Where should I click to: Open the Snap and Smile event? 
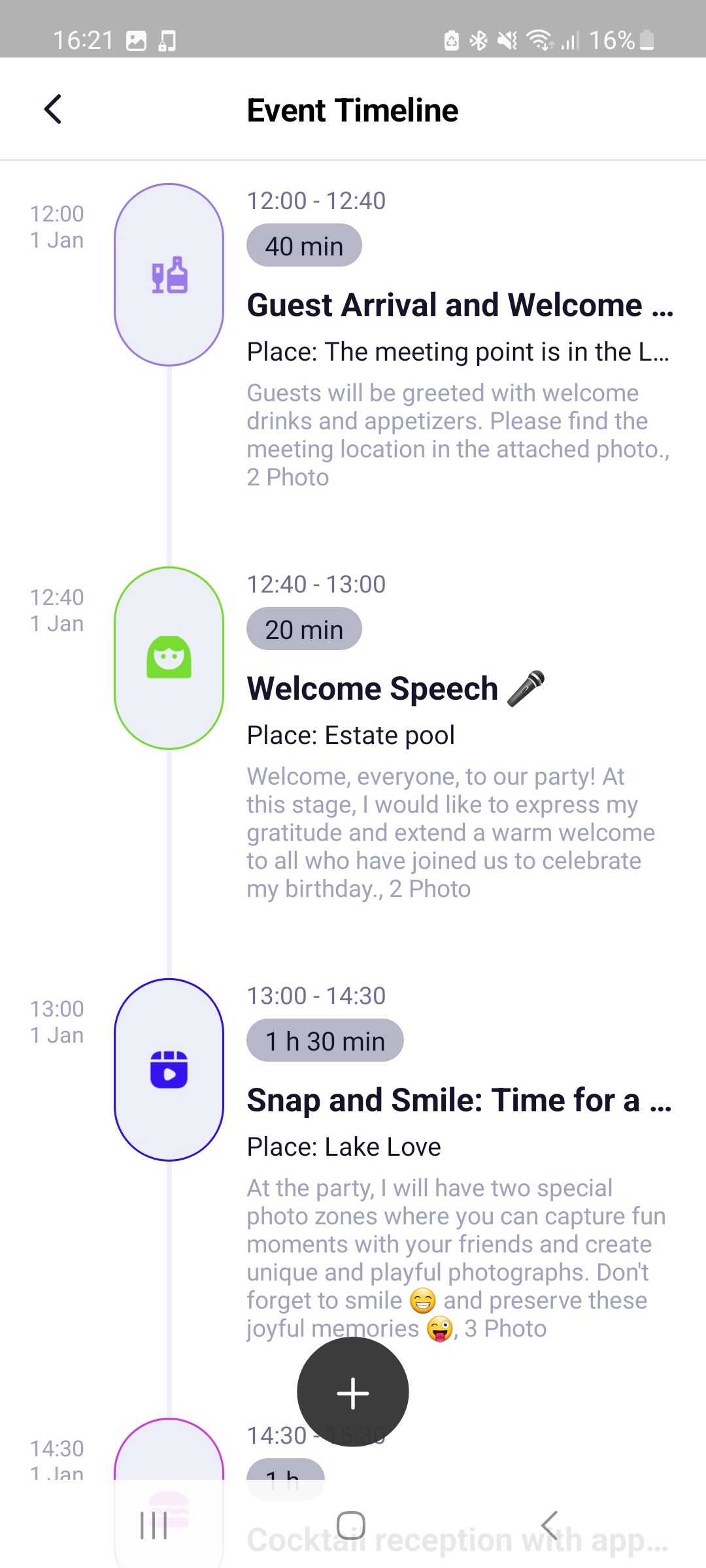[460, 1100]
